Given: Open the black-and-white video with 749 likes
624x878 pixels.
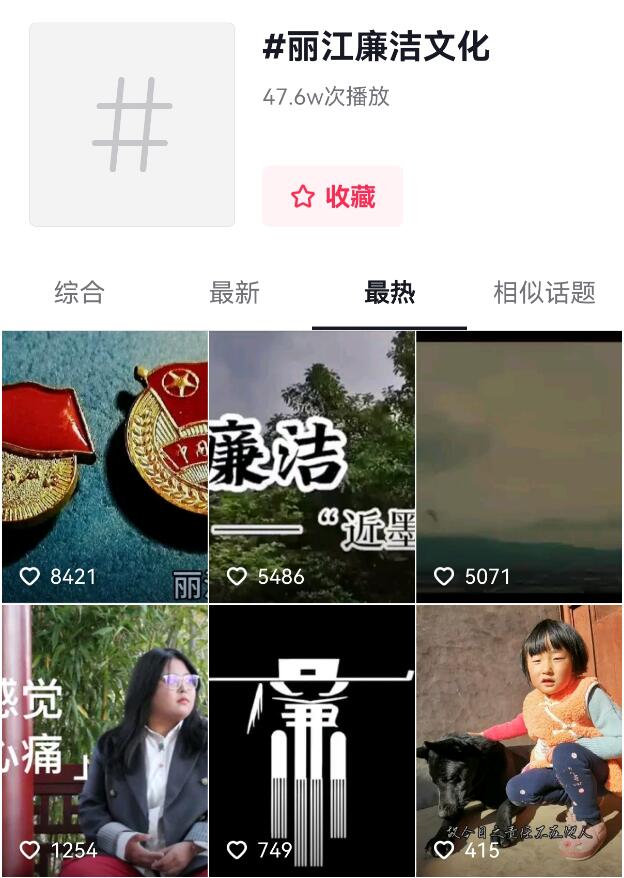Looking at the screenshot, I should (x=312, y=740).
